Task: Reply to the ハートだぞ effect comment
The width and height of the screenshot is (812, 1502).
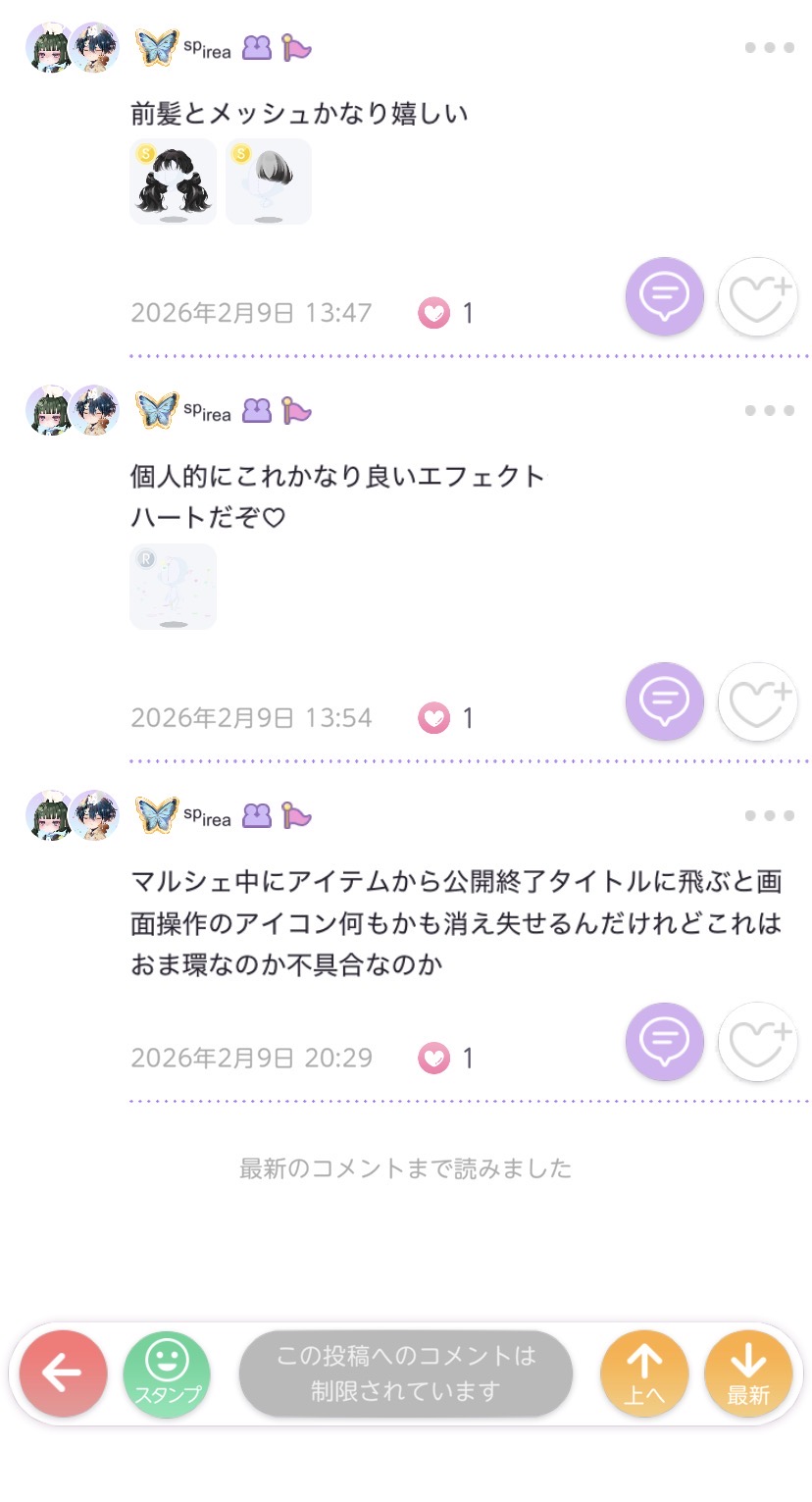Action: [x=665, y=701]
